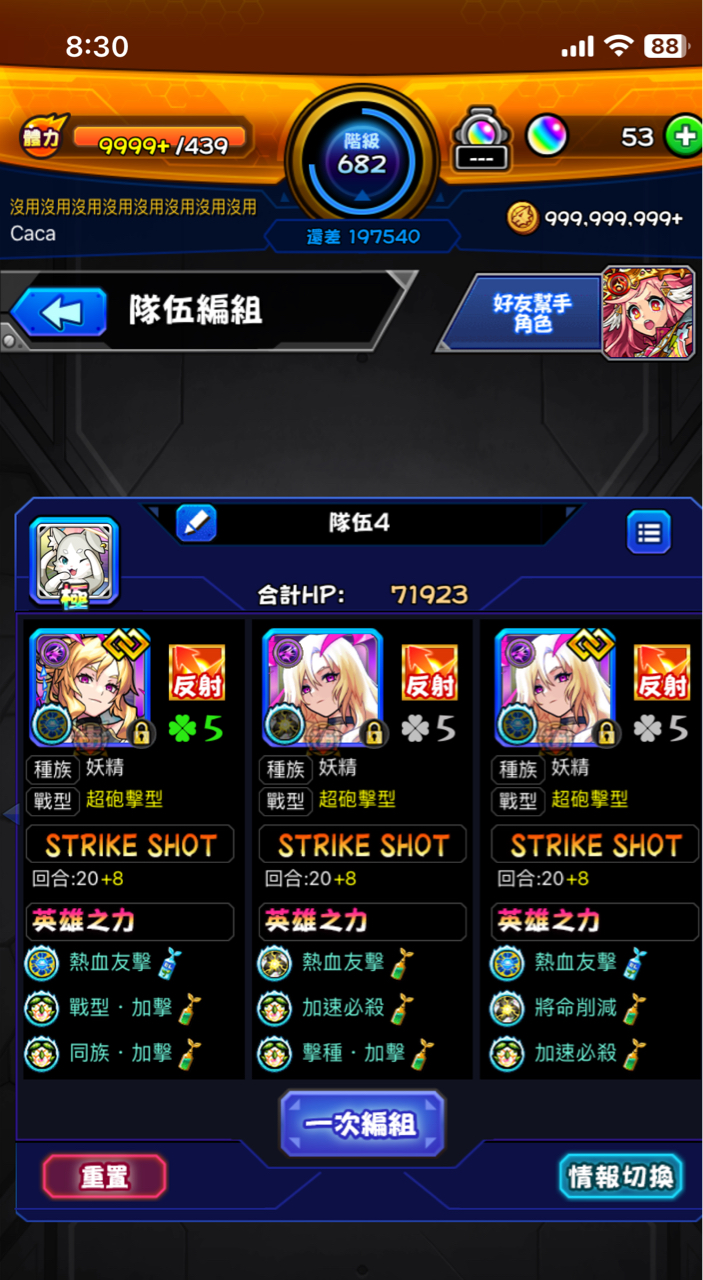Edit the 隊伍4 team name
Image resolution: width=703 pixels, height=1280 pixels.
click(x=196, y=523)
